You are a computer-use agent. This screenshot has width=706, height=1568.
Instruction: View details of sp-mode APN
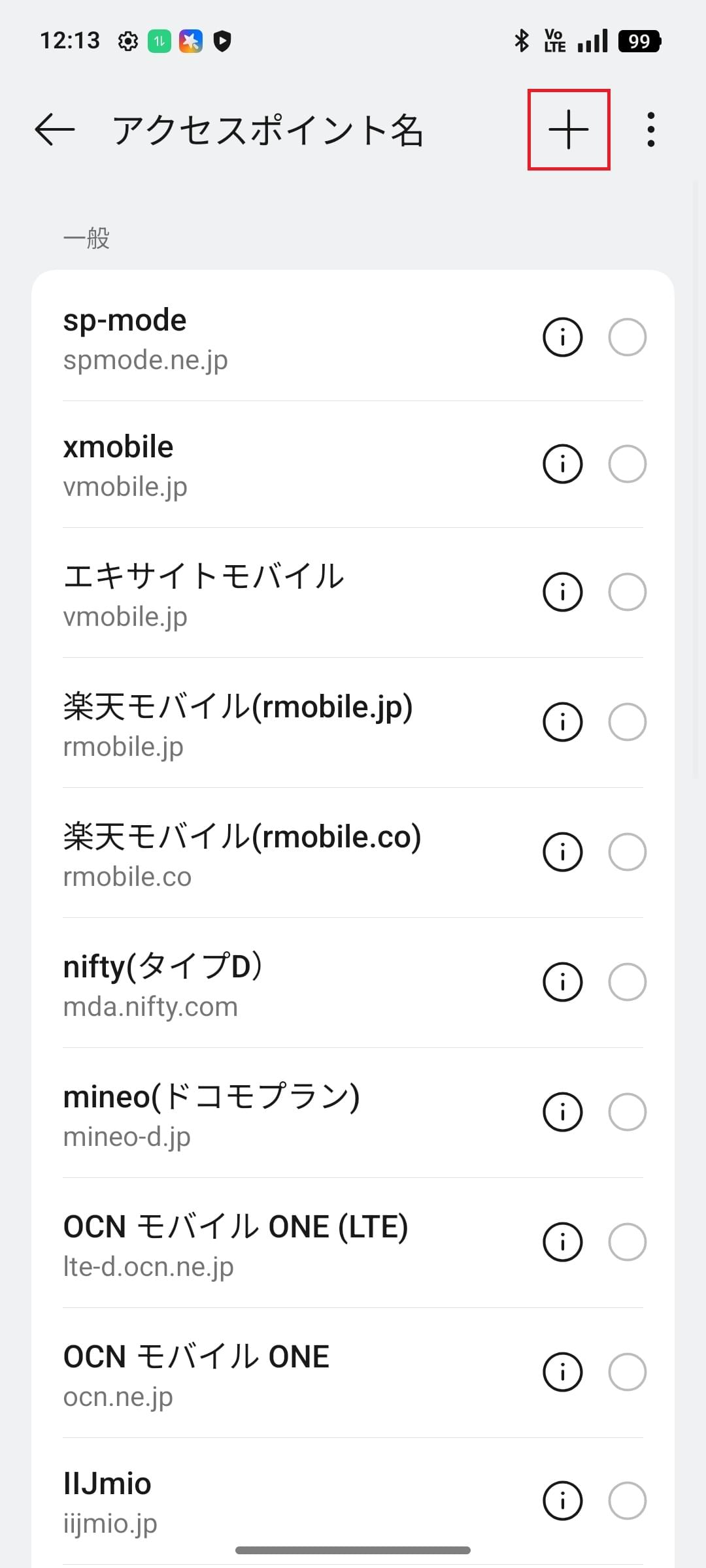click(x=562, y=337)
